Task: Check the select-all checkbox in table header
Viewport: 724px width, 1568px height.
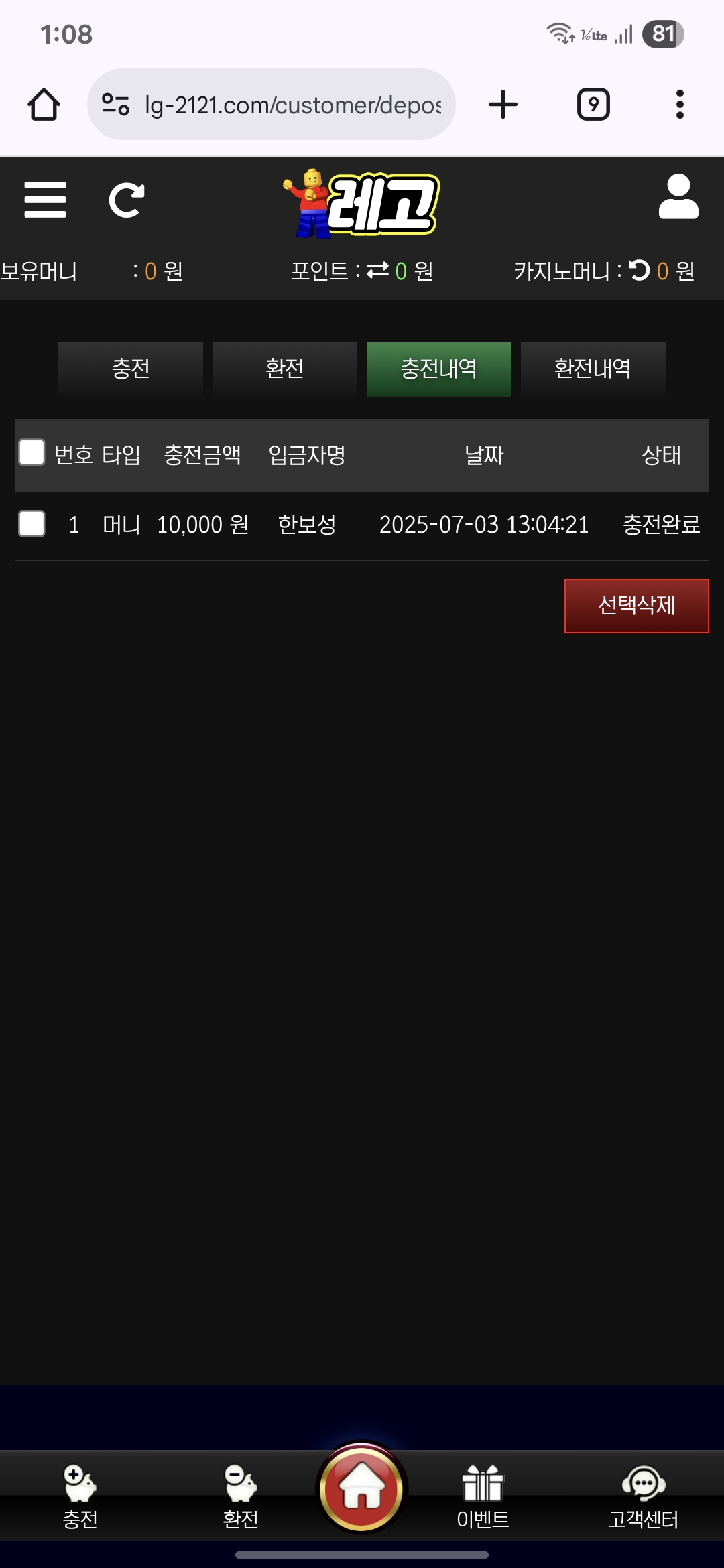Action: click(32, 452)
